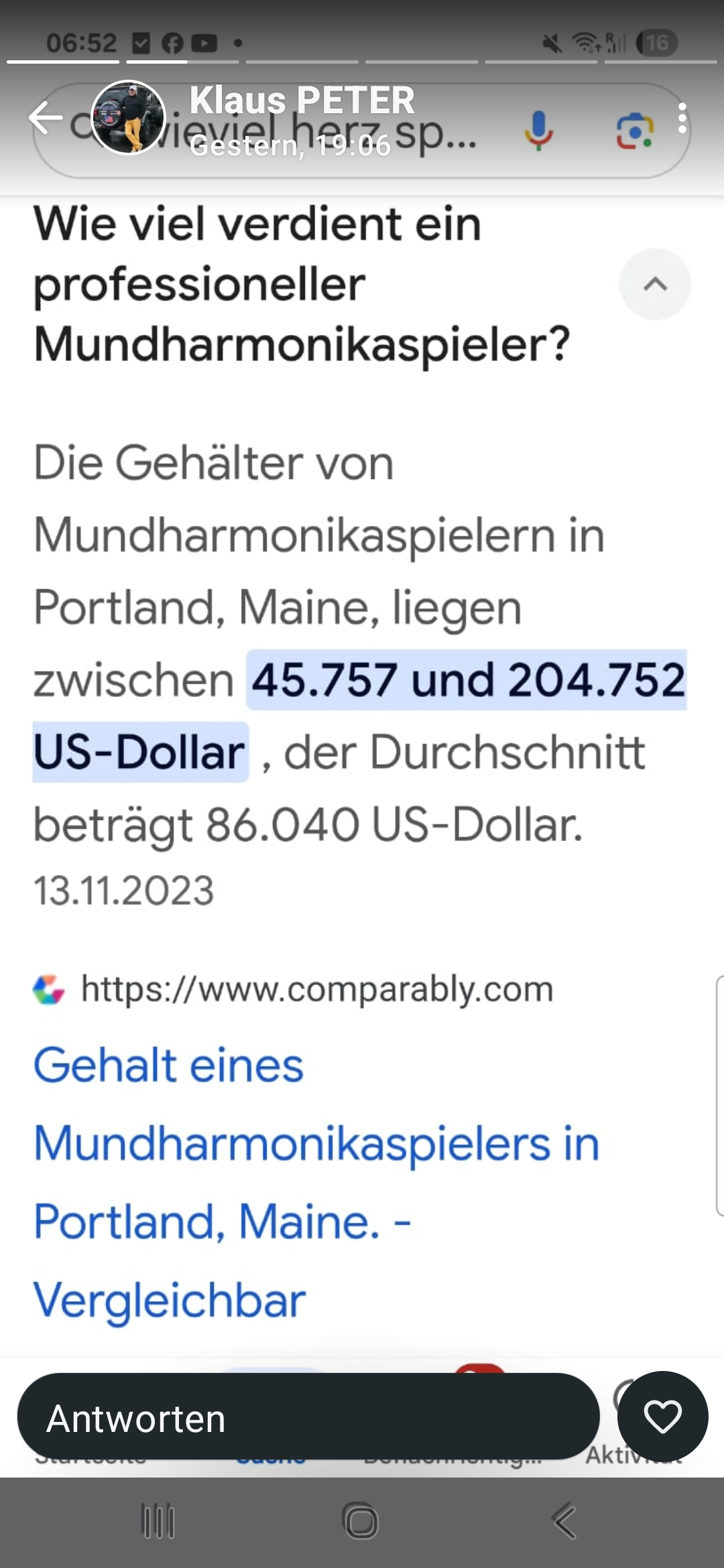Like this story with the heart

(x=662, y=1417)
